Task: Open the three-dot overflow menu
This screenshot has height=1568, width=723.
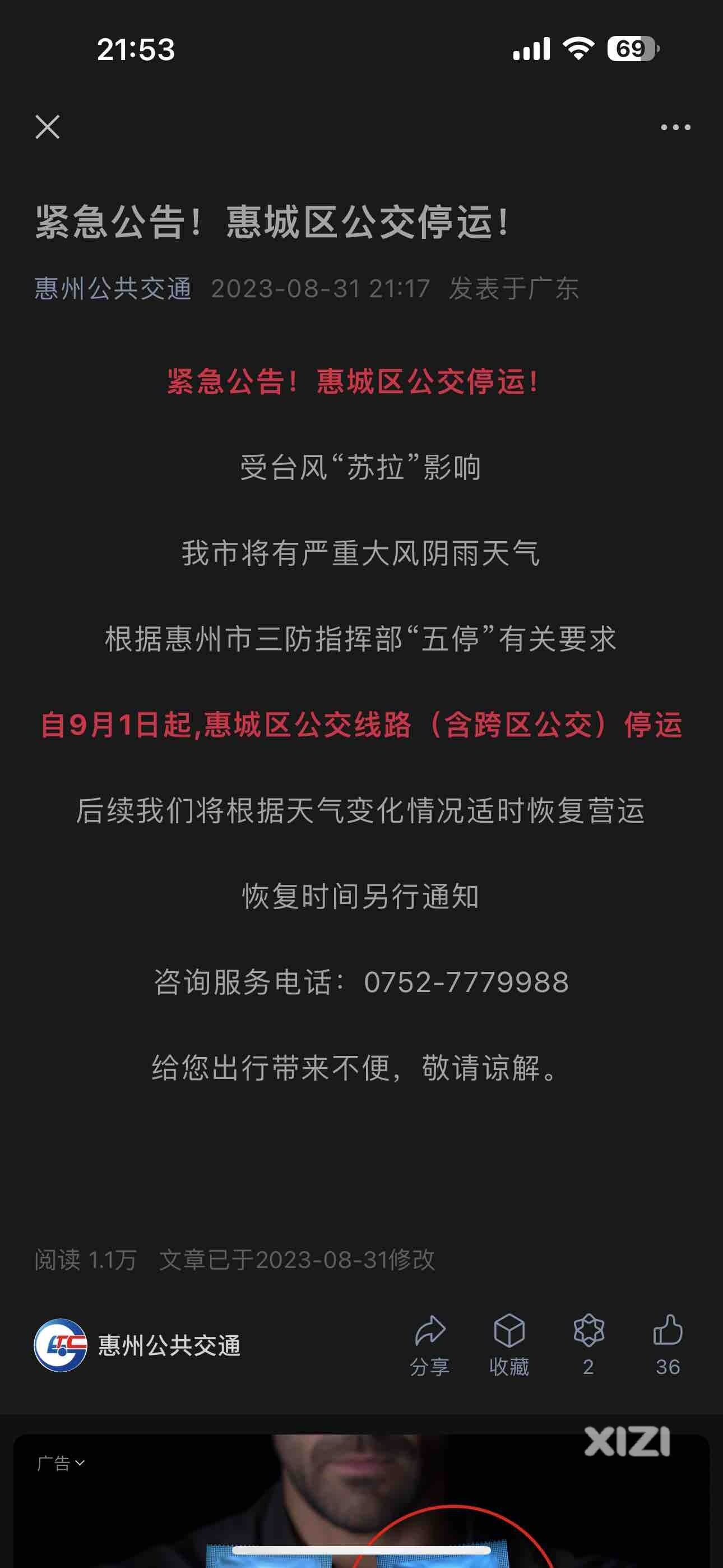Action: click(x=675, y=127)
